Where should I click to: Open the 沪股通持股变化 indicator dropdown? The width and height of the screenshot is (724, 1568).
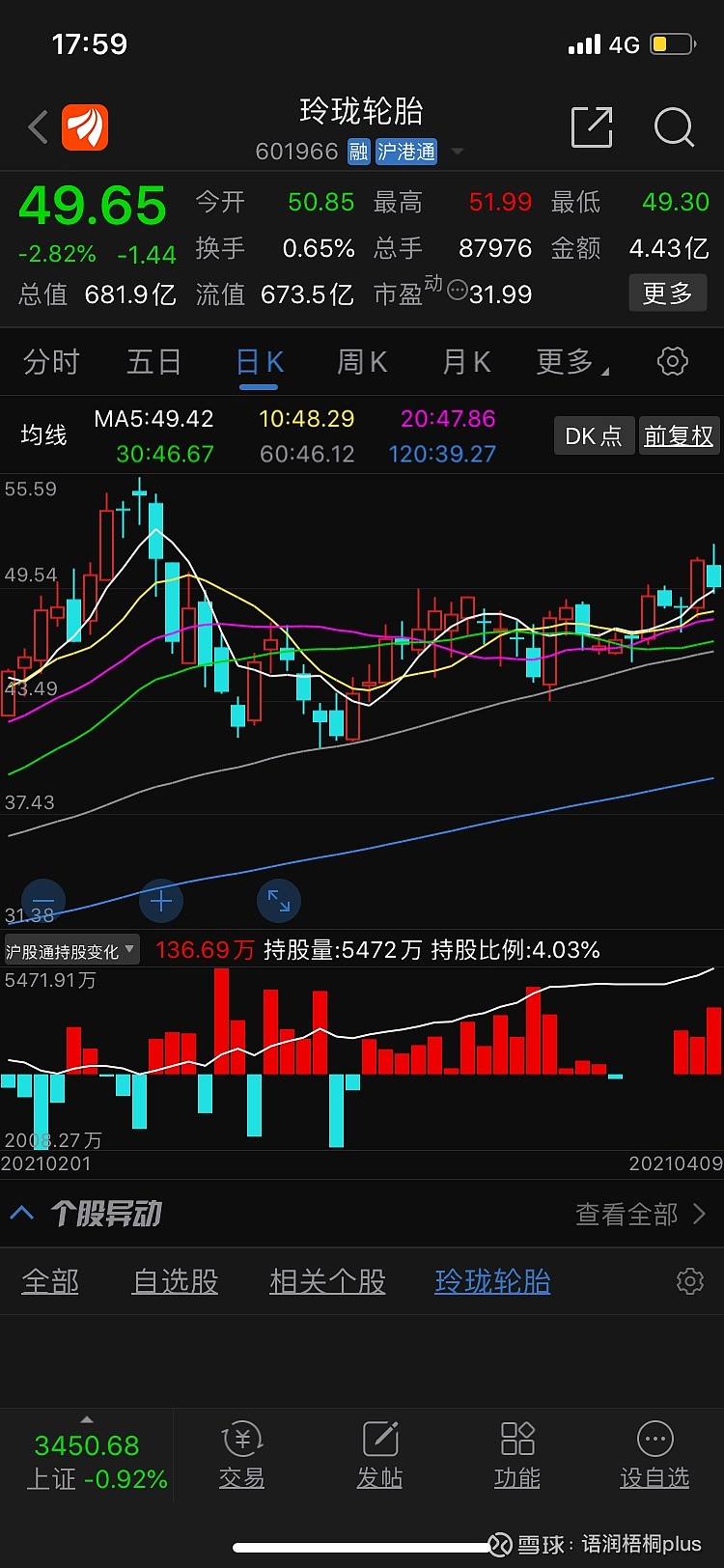(x=71, y=951)
